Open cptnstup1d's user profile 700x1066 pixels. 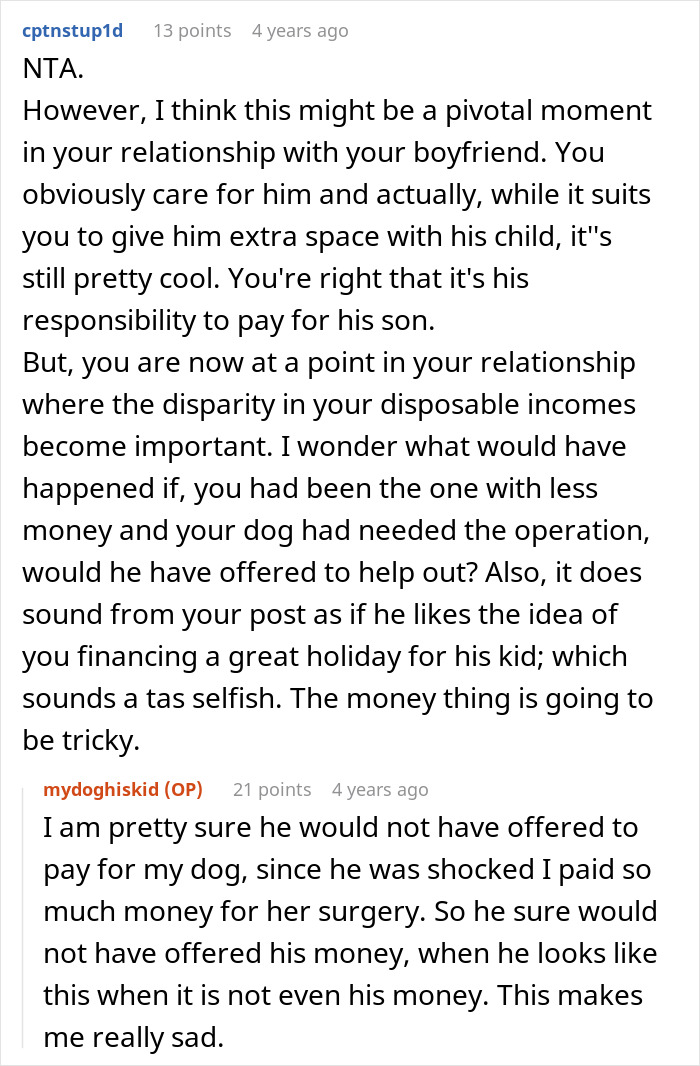(71, 31)
